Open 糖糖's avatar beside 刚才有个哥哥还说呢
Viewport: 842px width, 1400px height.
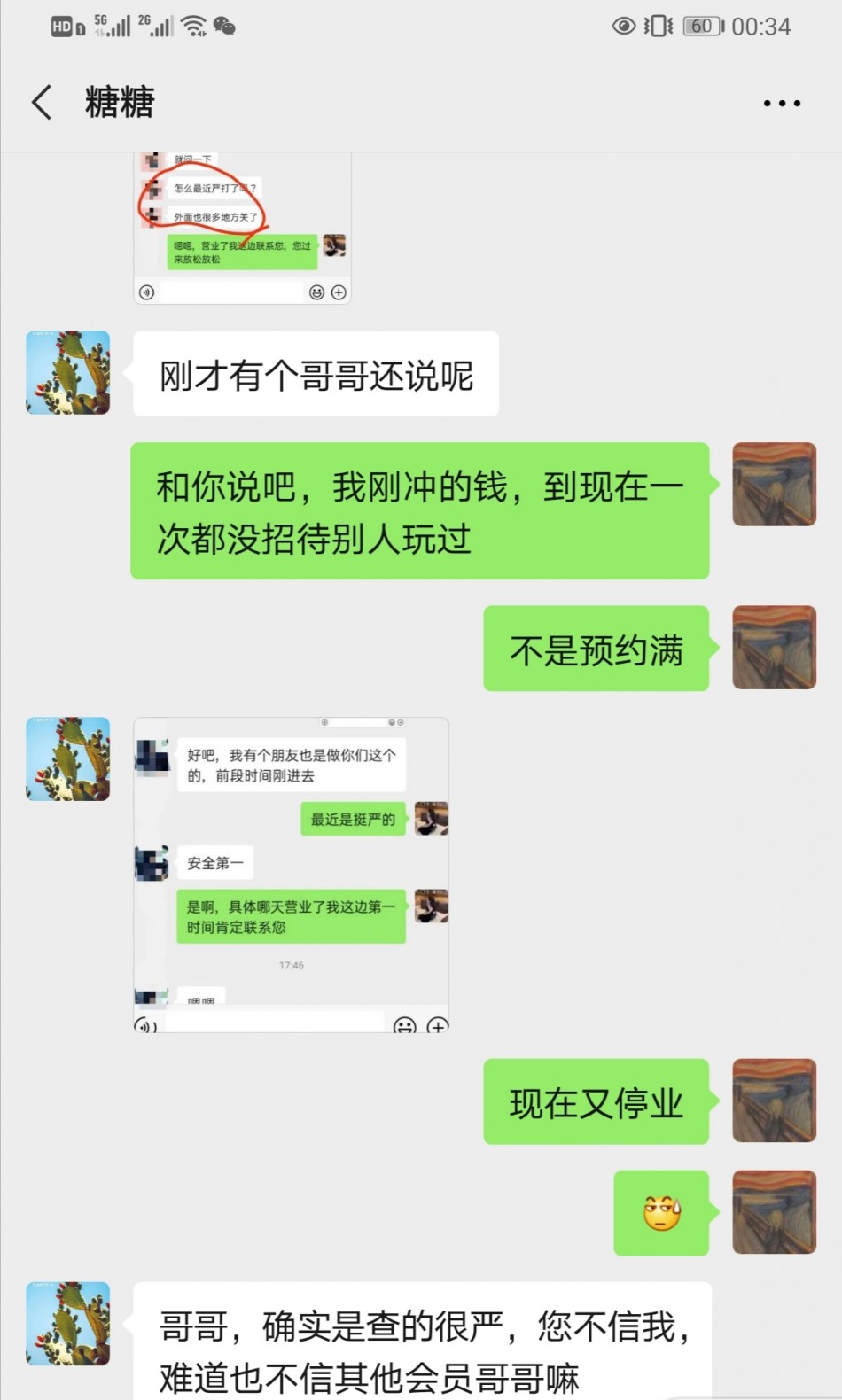point(68,373)
